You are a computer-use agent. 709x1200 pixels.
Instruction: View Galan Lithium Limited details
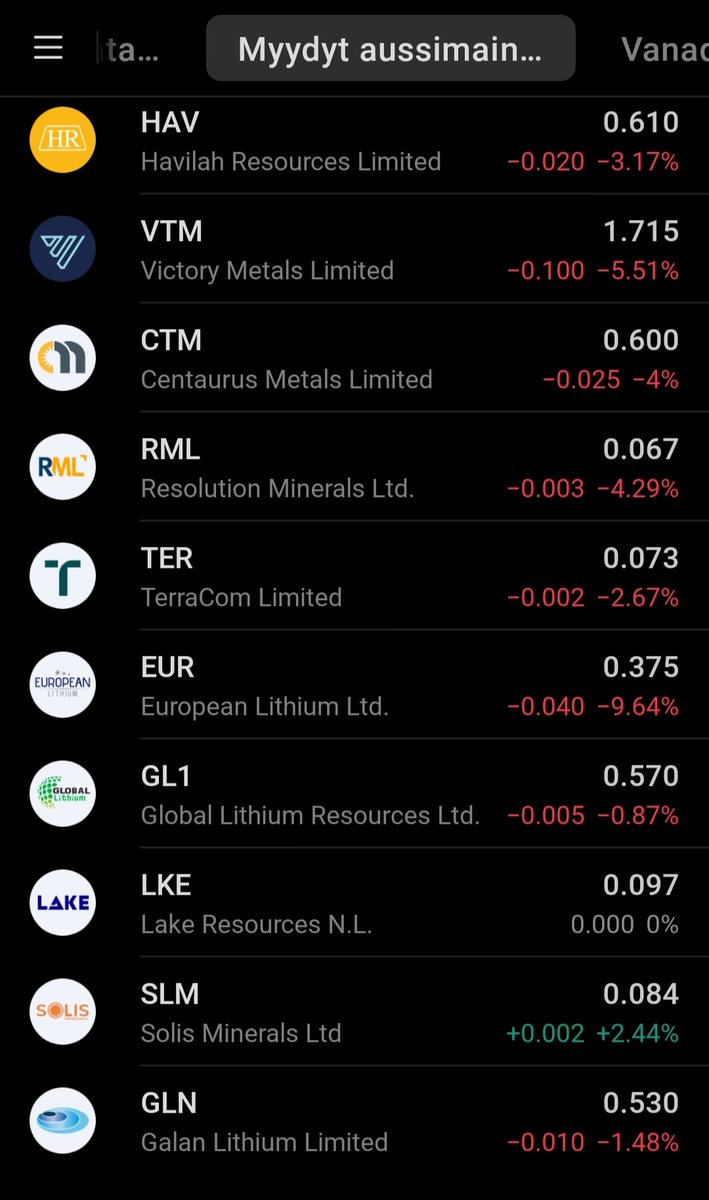(x=354, y=1122)
